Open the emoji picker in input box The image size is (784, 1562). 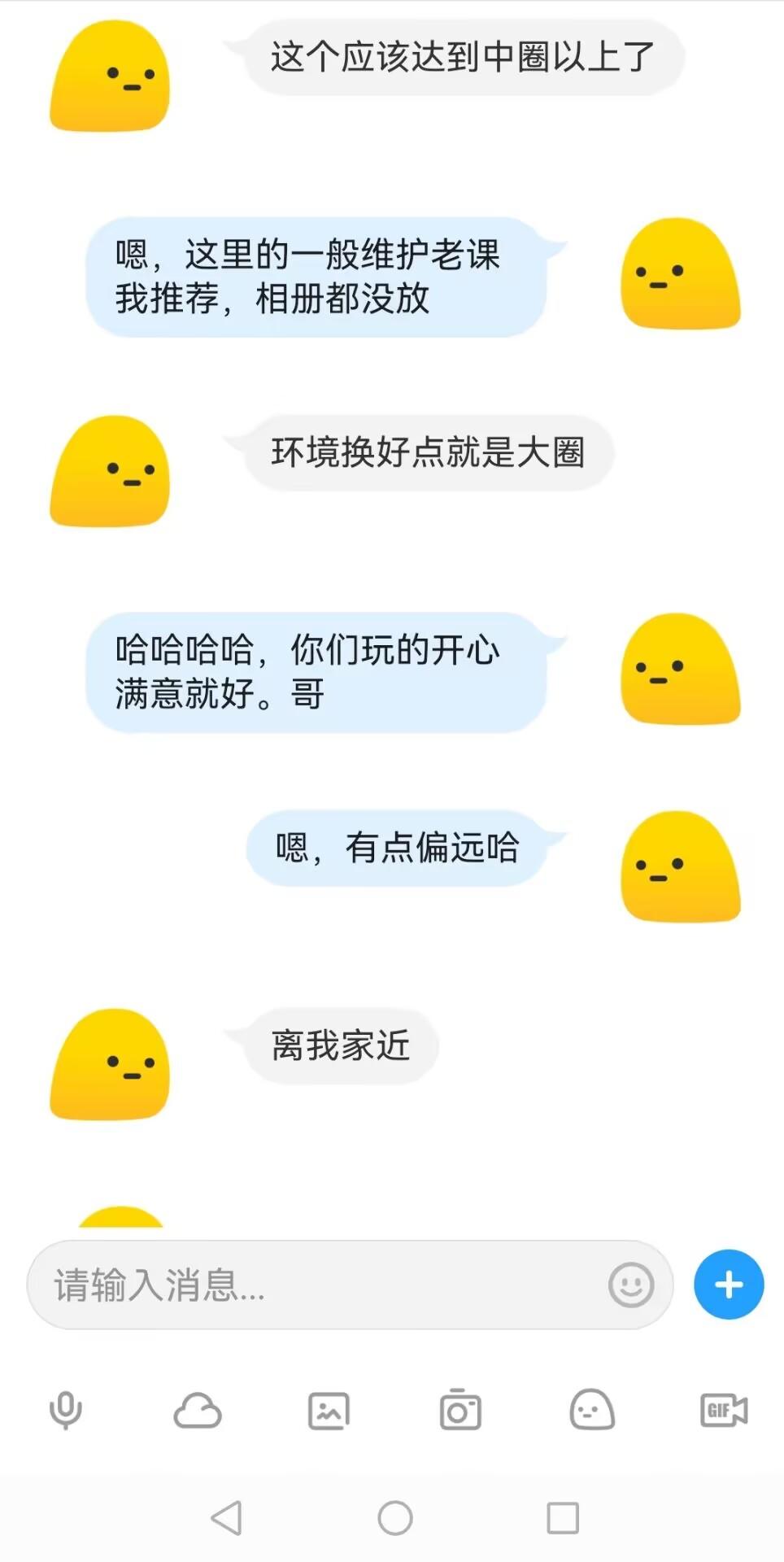[631, 1285]
